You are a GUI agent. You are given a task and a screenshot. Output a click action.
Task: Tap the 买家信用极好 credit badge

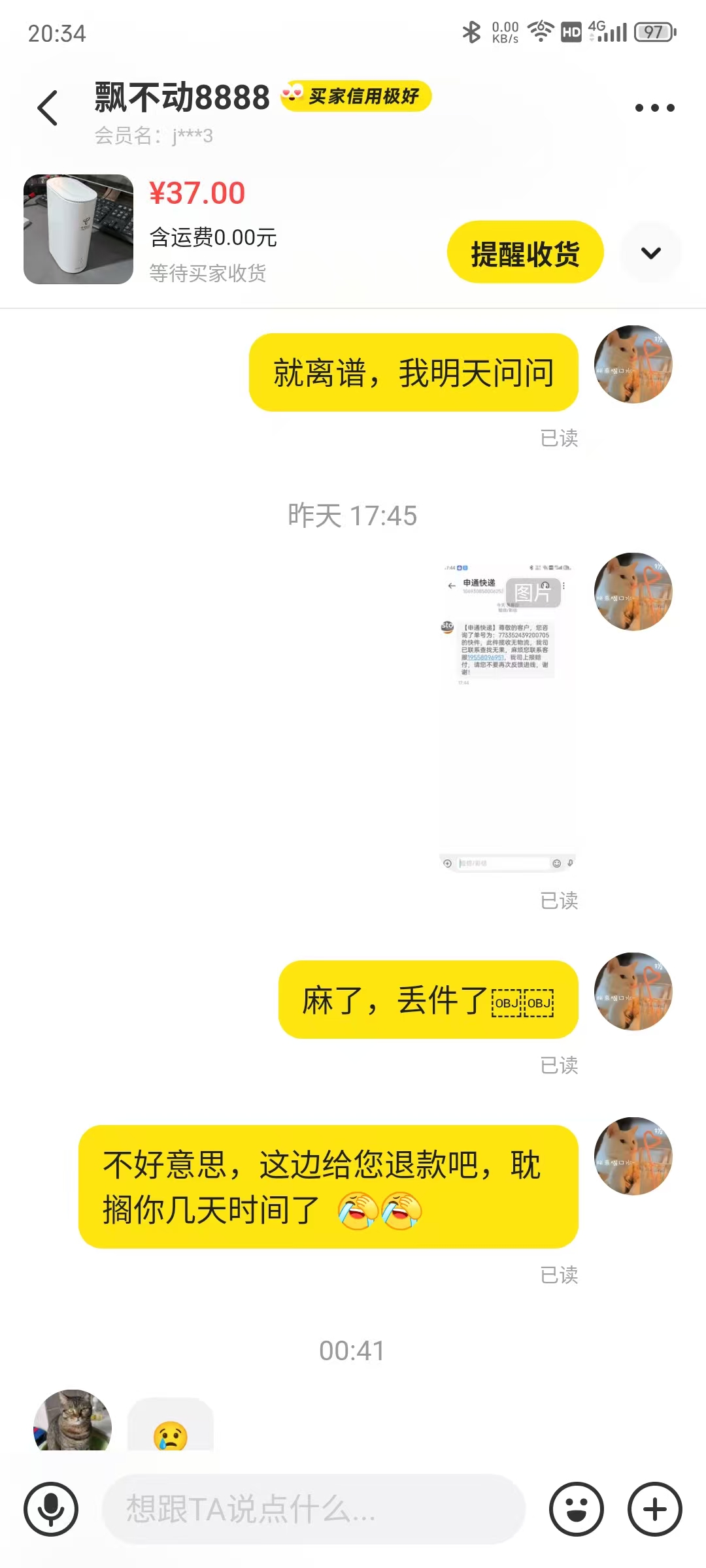point(356,96)
